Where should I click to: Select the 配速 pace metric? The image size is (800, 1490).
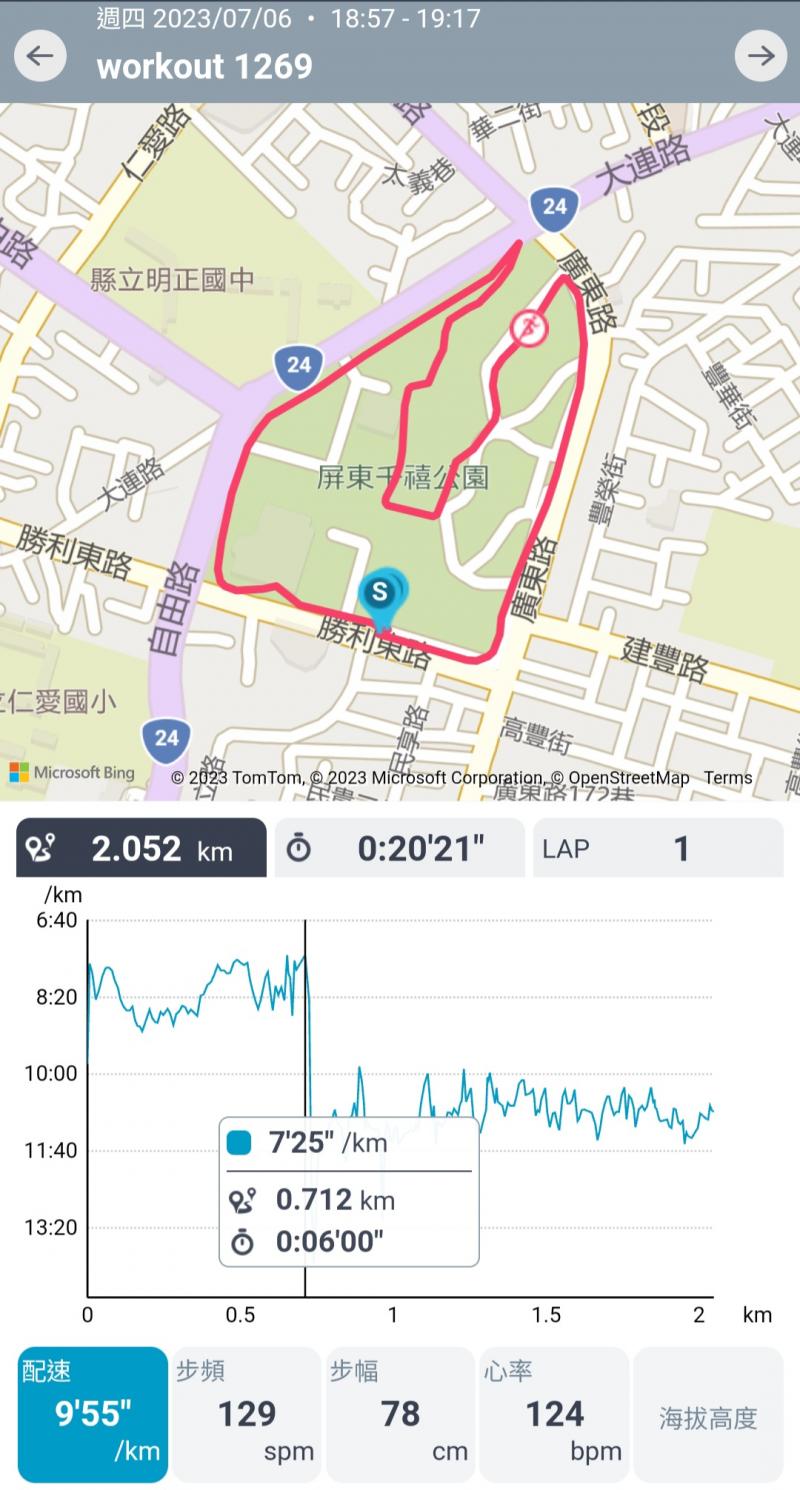[x=92, y=1414]
